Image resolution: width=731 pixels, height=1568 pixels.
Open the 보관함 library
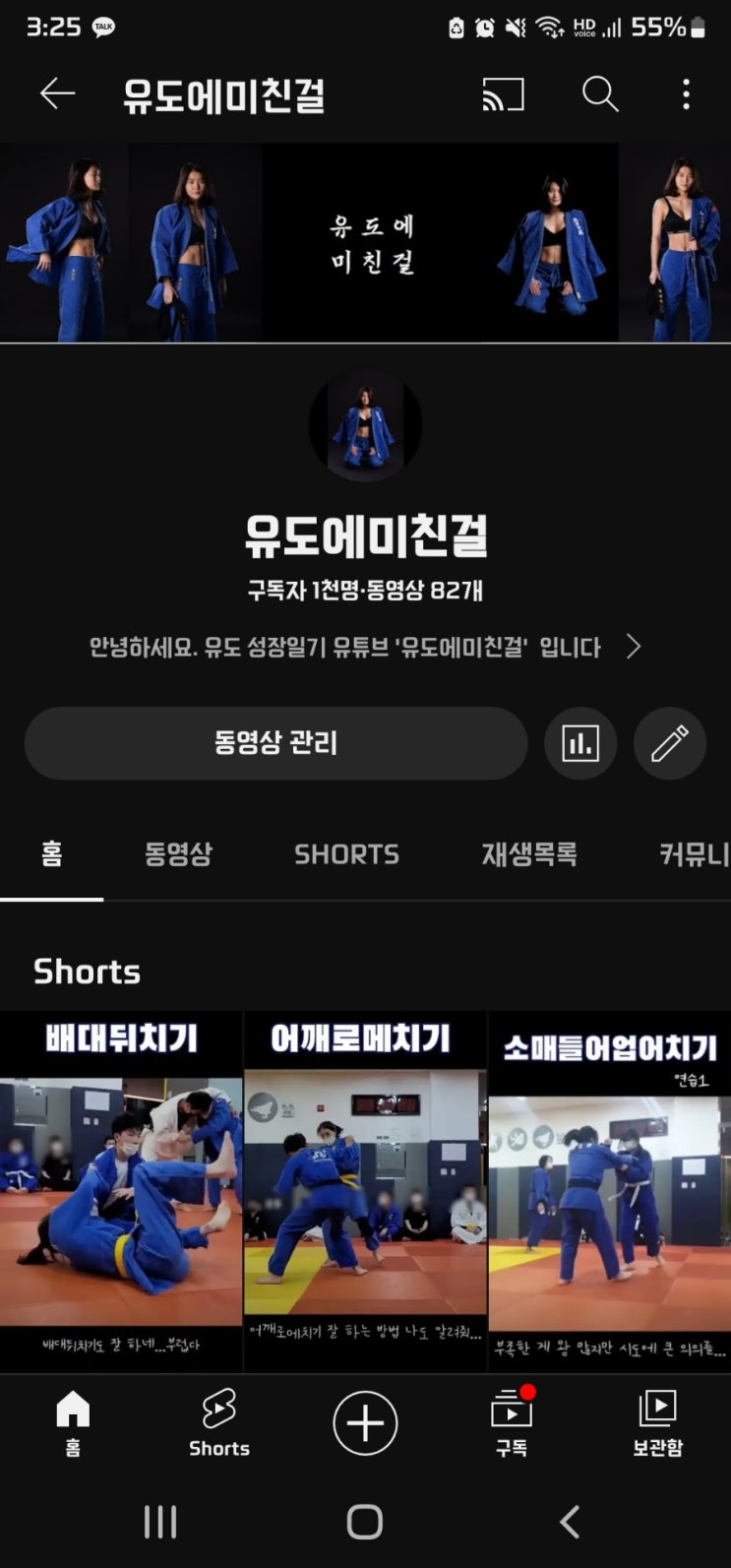(657, 1423)
